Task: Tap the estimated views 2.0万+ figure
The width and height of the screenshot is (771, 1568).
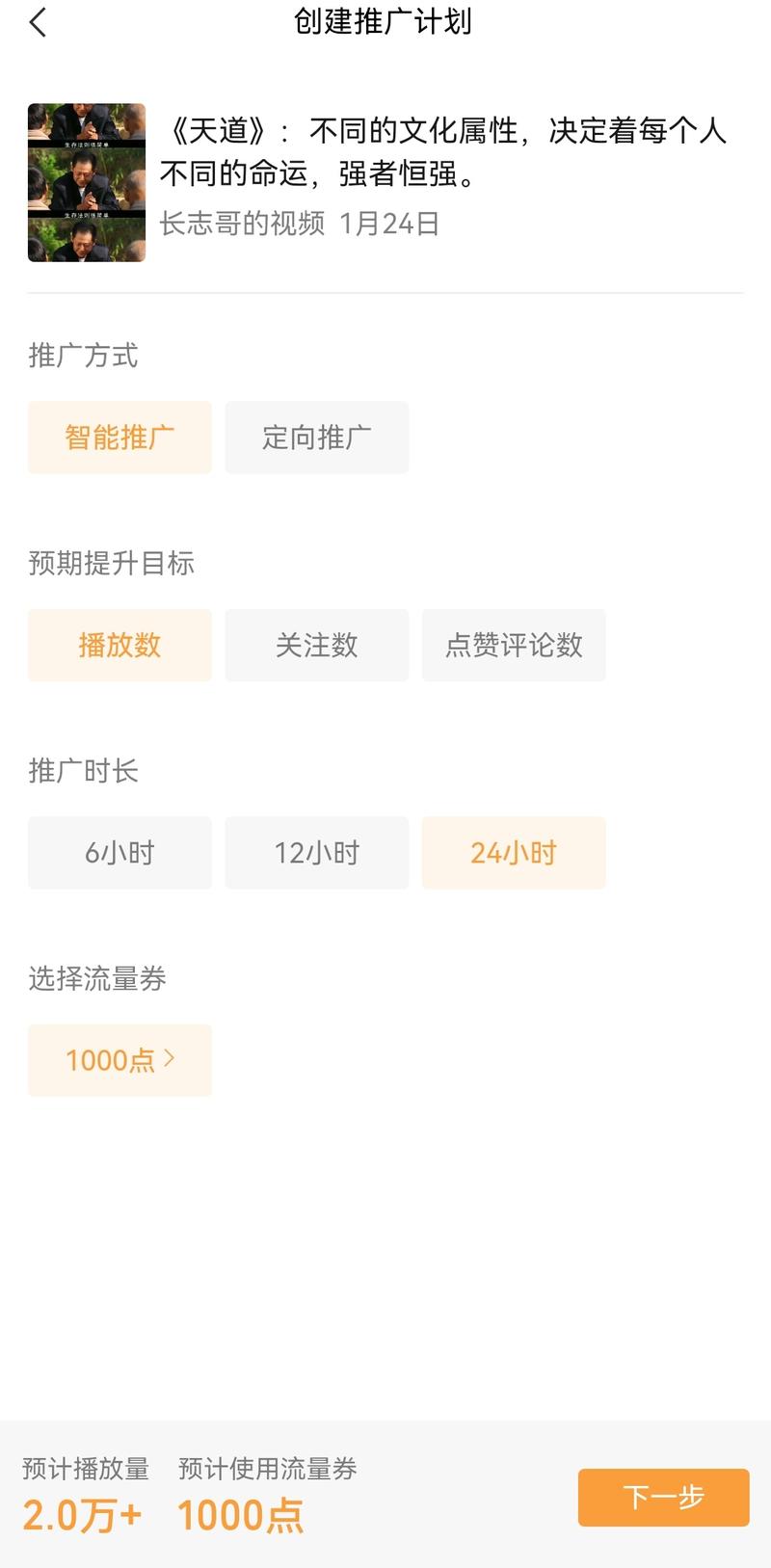Action: click(83, 1515)
